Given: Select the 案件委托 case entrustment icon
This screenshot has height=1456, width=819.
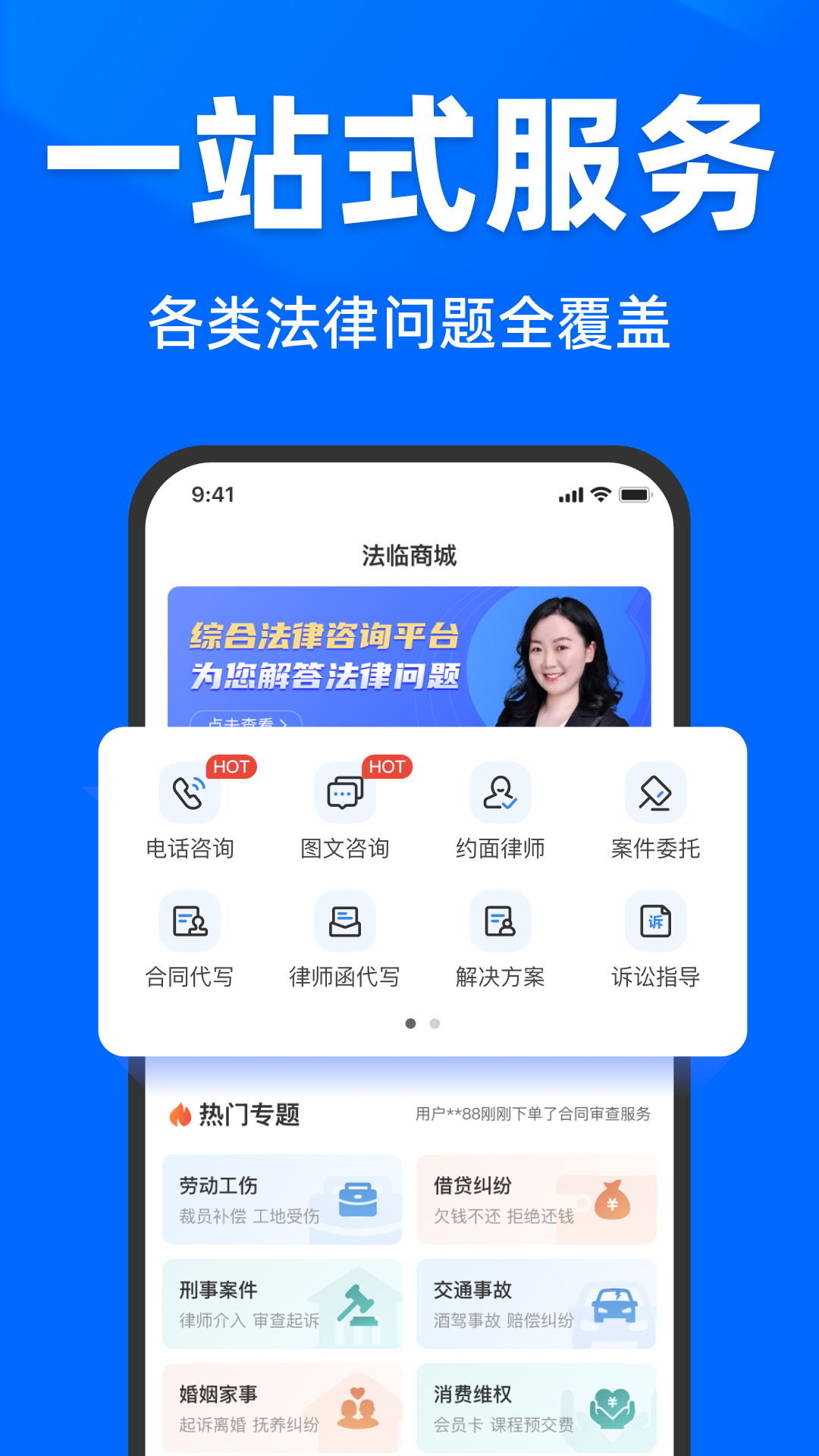Looking at the screenshot, I should (656, 792).
